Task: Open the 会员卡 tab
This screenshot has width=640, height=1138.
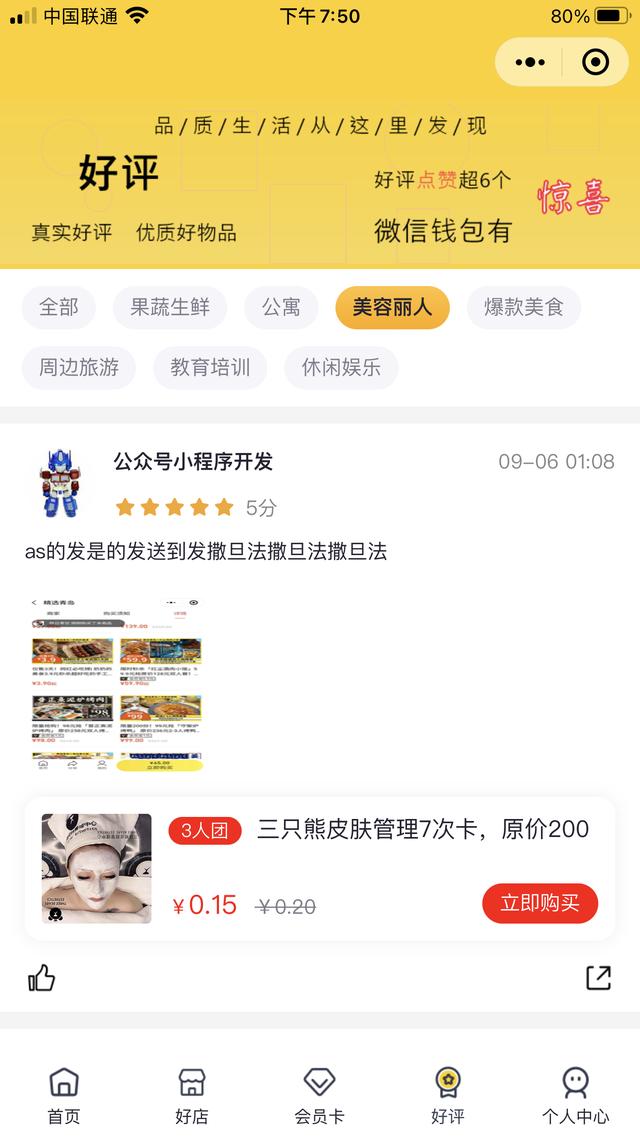Action: click(319, 1094)
